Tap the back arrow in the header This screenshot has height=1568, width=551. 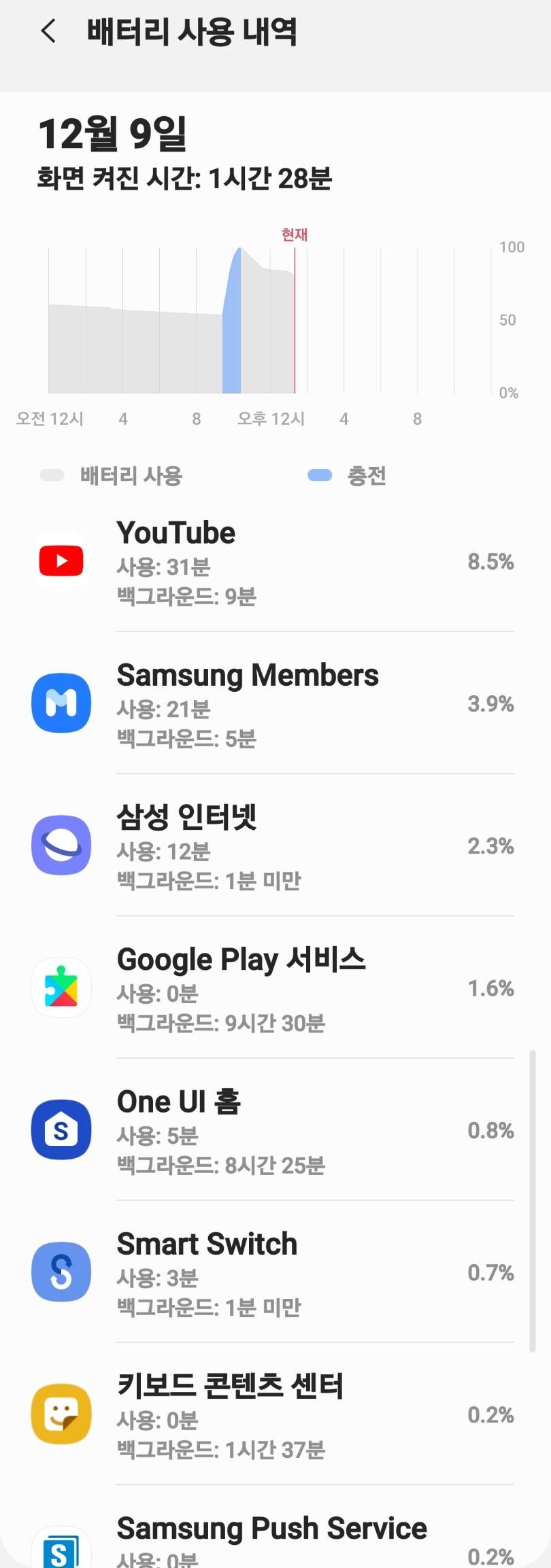pos(48,31)
